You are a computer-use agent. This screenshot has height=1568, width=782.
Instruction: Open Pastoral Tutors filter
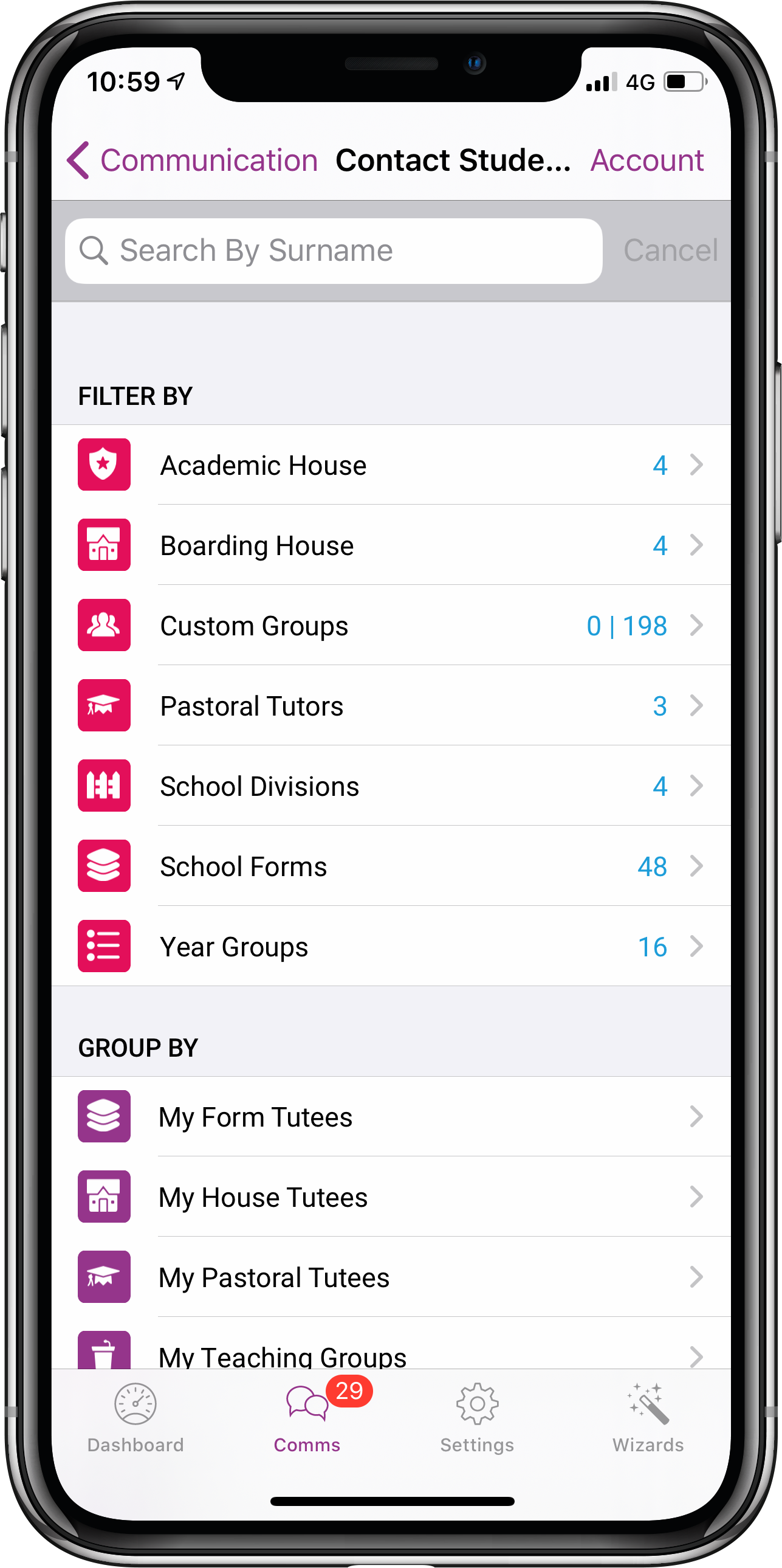391,706
